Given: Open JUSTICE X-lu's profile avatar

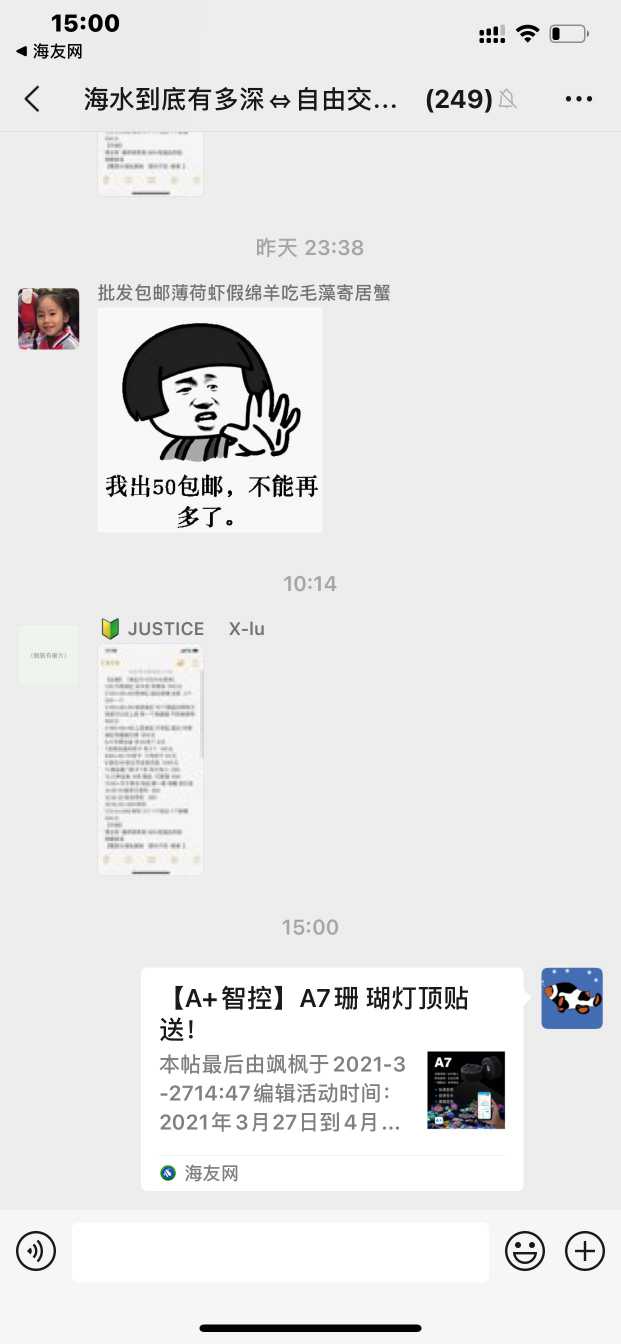Looking at the screenshot, I should [49, 655].
